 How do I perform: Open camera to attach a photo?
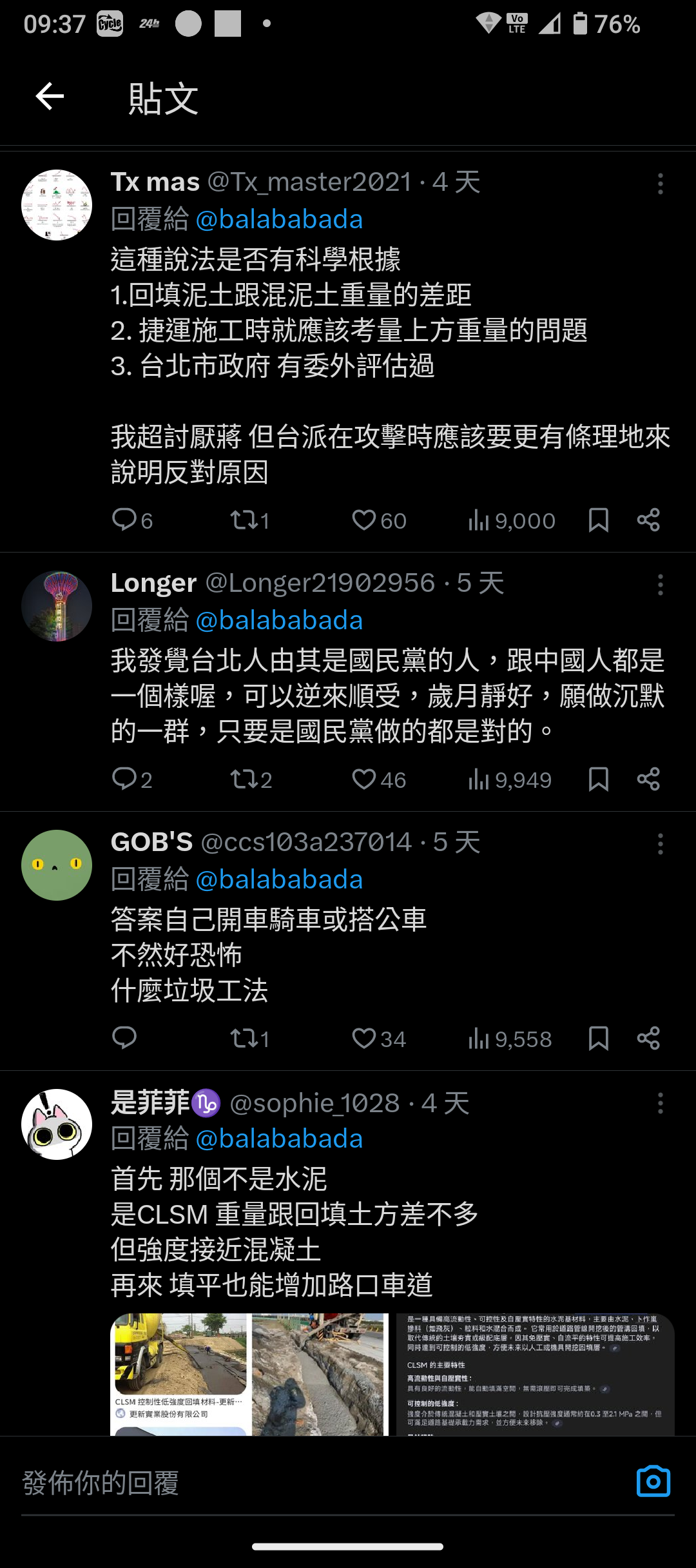653,1482
